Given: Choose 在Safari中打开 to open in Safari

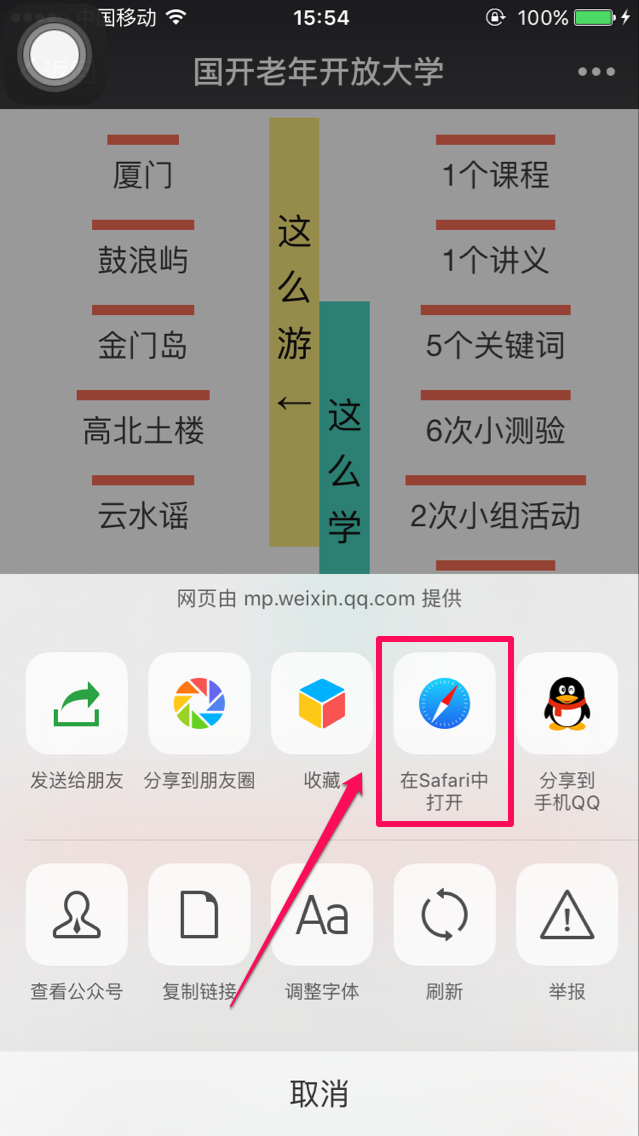Looking at the screenshot, I should [x=444, y=704].
